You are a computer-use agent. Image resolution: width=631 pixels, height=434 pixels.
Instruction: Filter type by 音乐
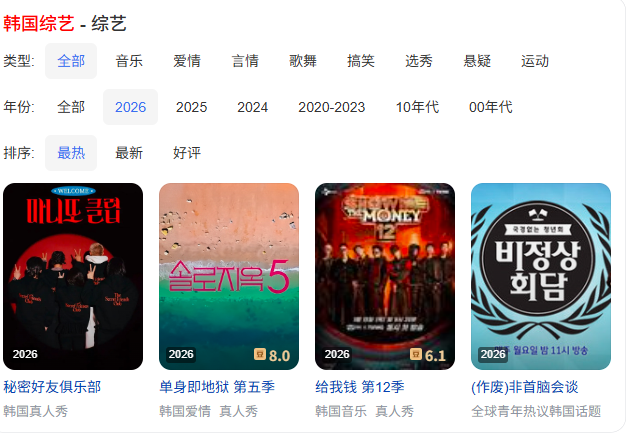129,61
